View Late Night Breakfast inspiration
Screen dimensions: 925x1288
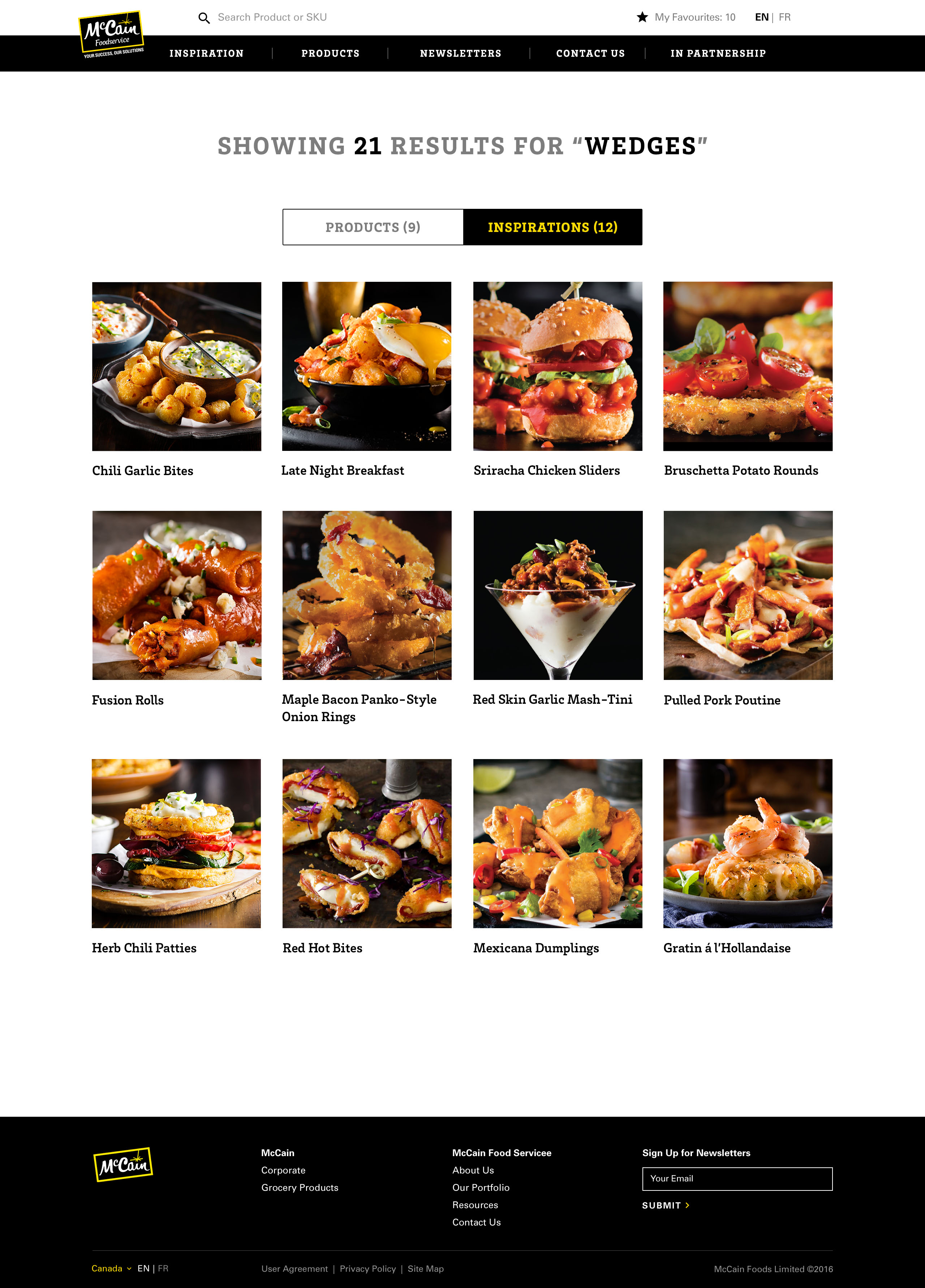366,367
